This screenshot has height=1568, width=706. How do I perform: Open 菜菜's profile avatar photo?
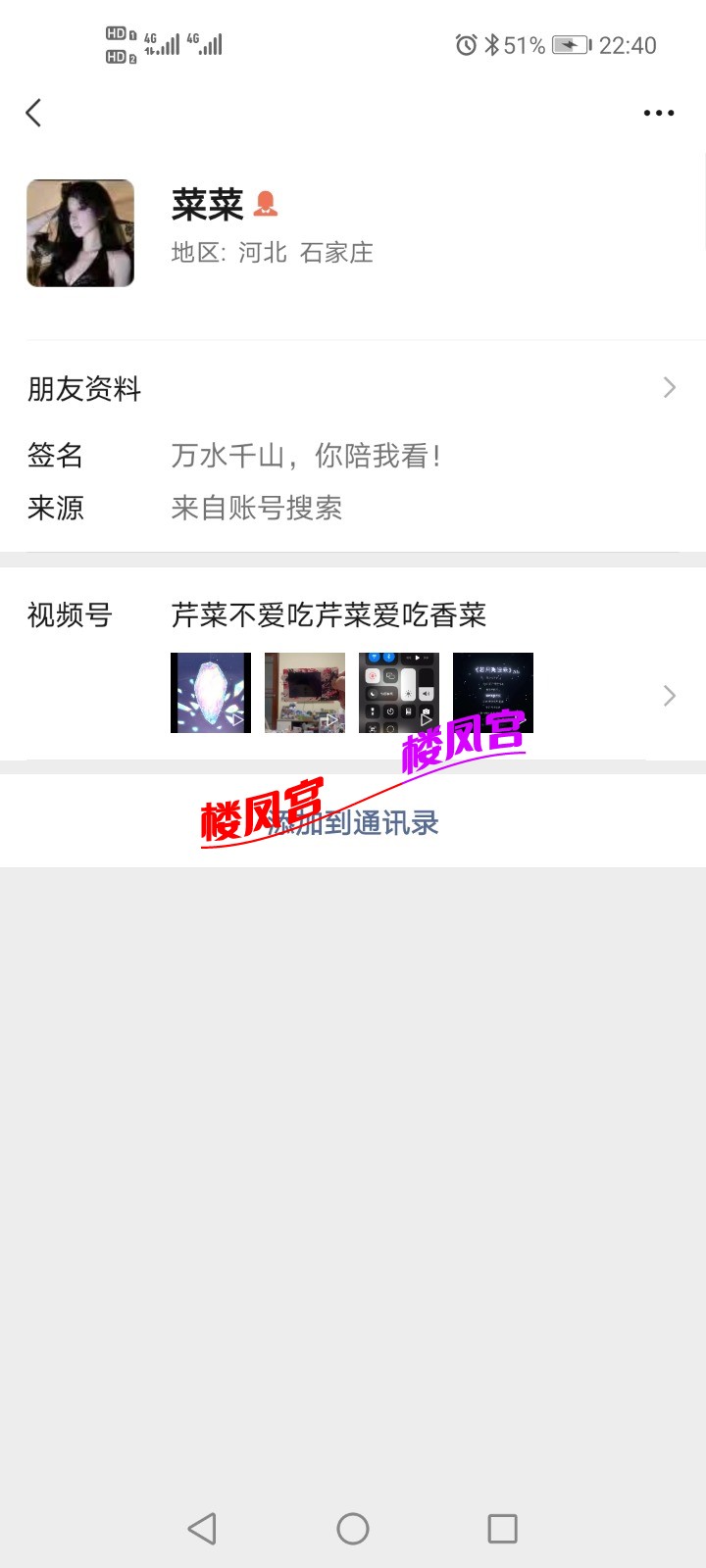(80, 233)
